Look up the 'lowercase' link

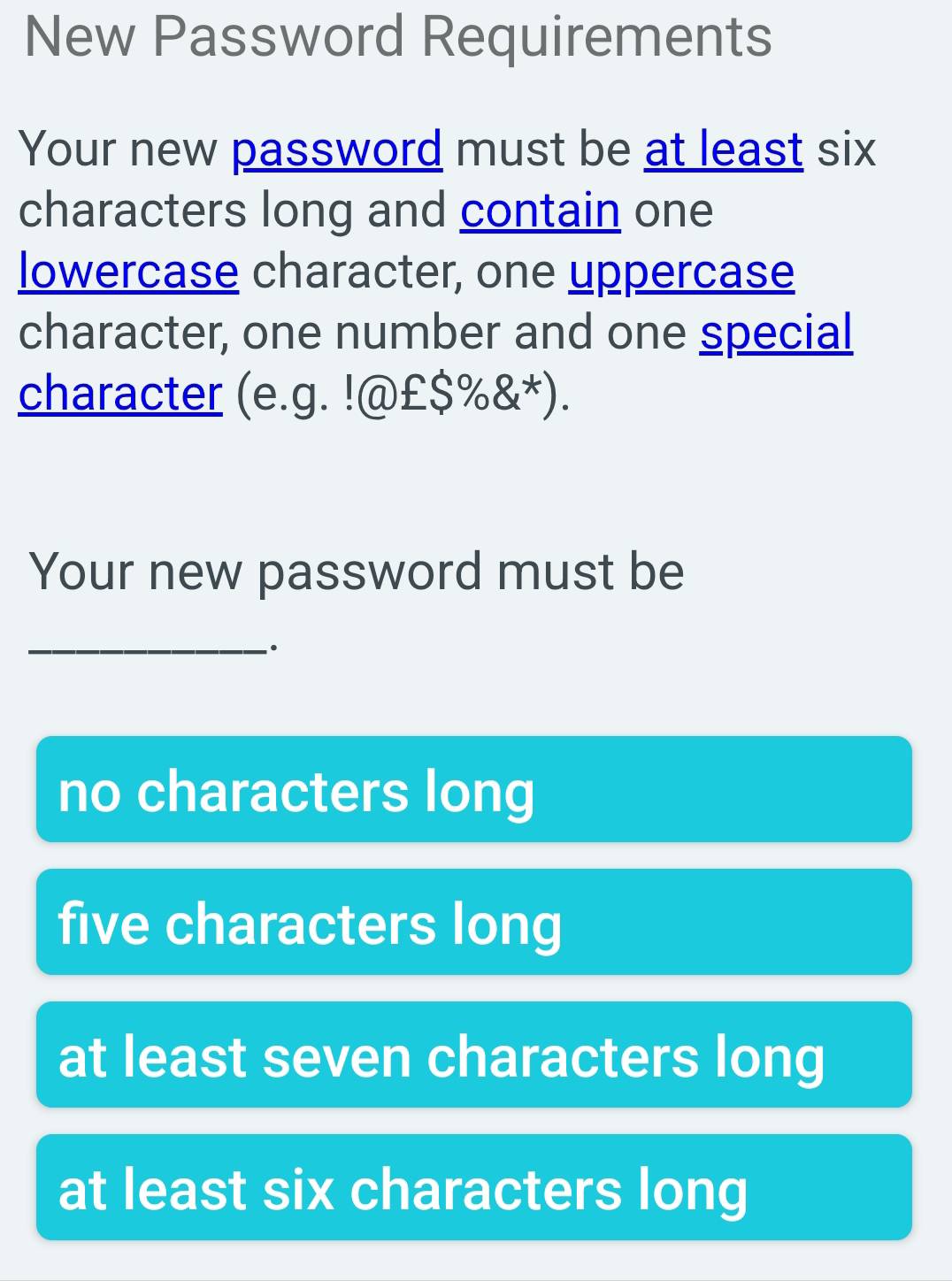[x=128, y=272]
